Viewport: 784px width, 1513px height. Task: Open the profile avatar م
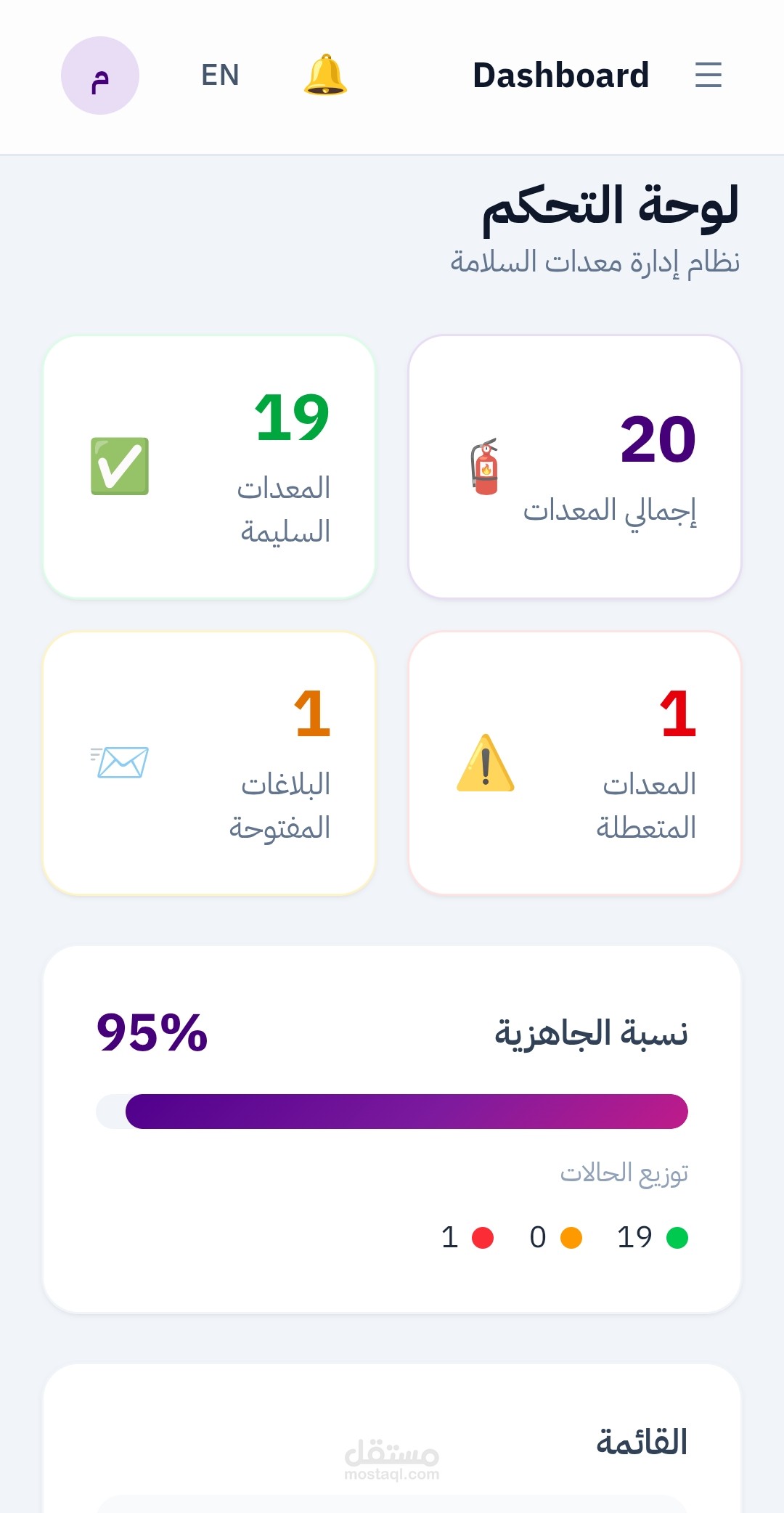100,76
